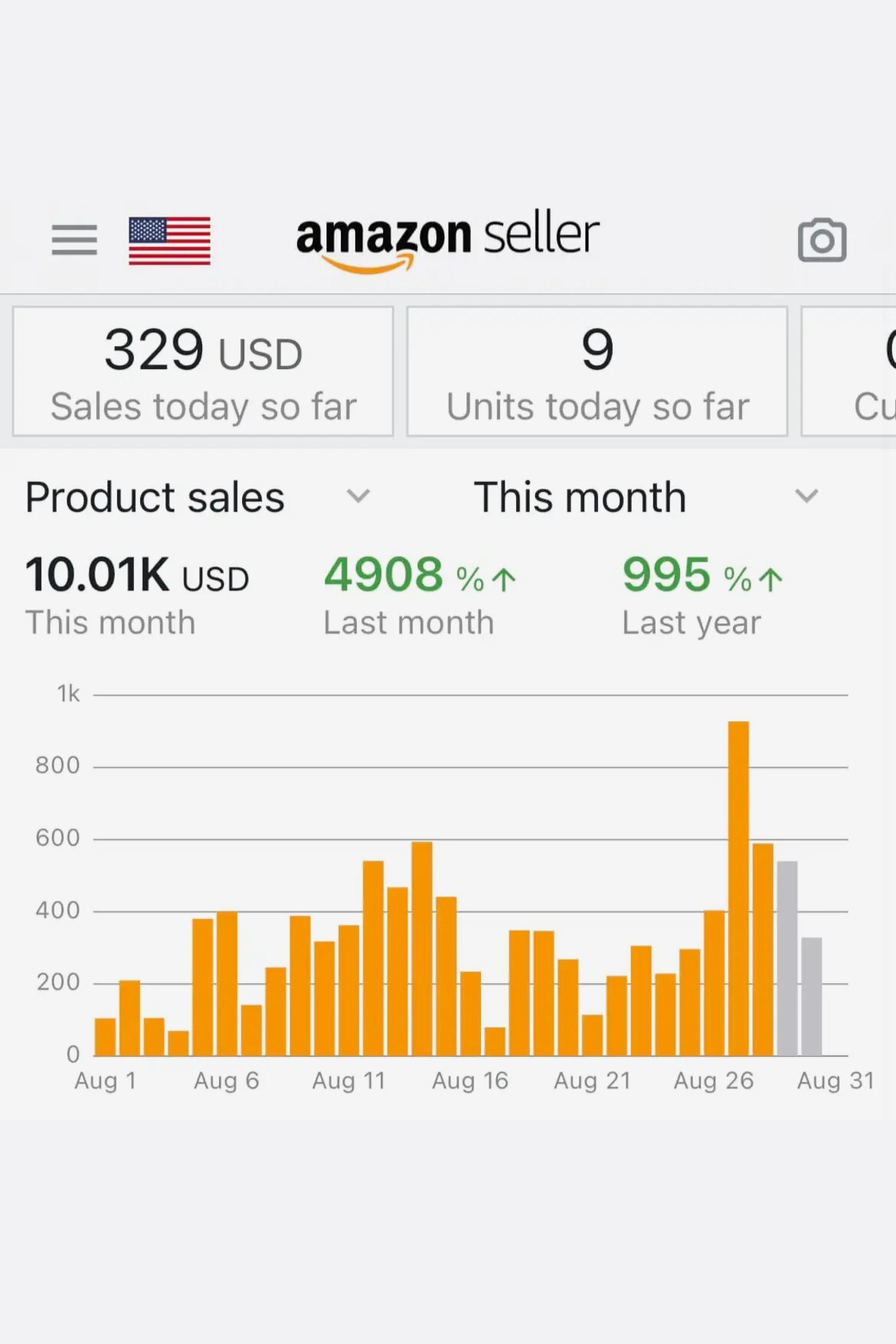The image size is (896, 1344).
Task: Open the Sales today so far card
Action: click(x=203, y=371)
